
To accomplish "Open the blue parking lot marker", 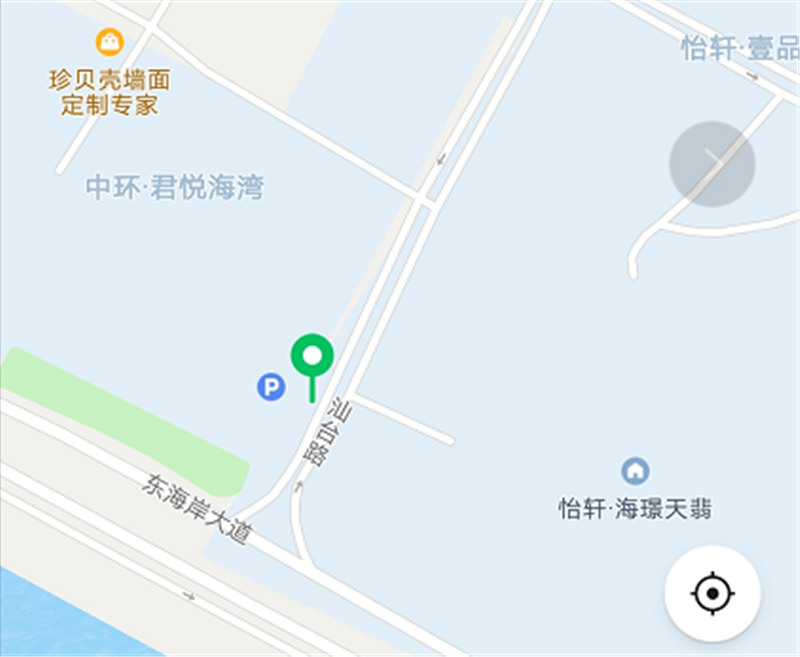I will tap(271, 386).
